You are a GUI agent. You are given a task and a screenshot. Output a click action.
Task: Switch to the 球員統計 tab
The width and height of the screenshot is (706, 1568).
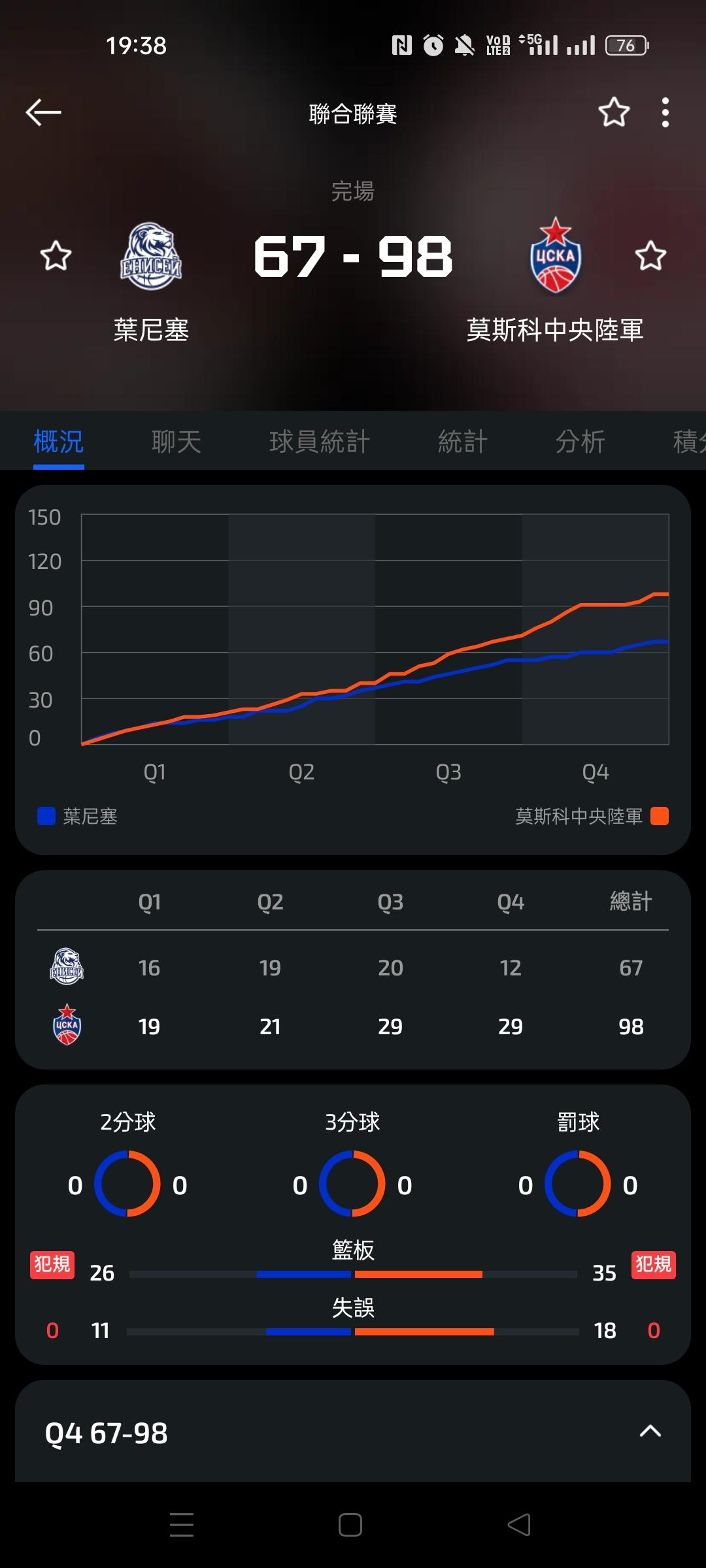coord(320,442)
